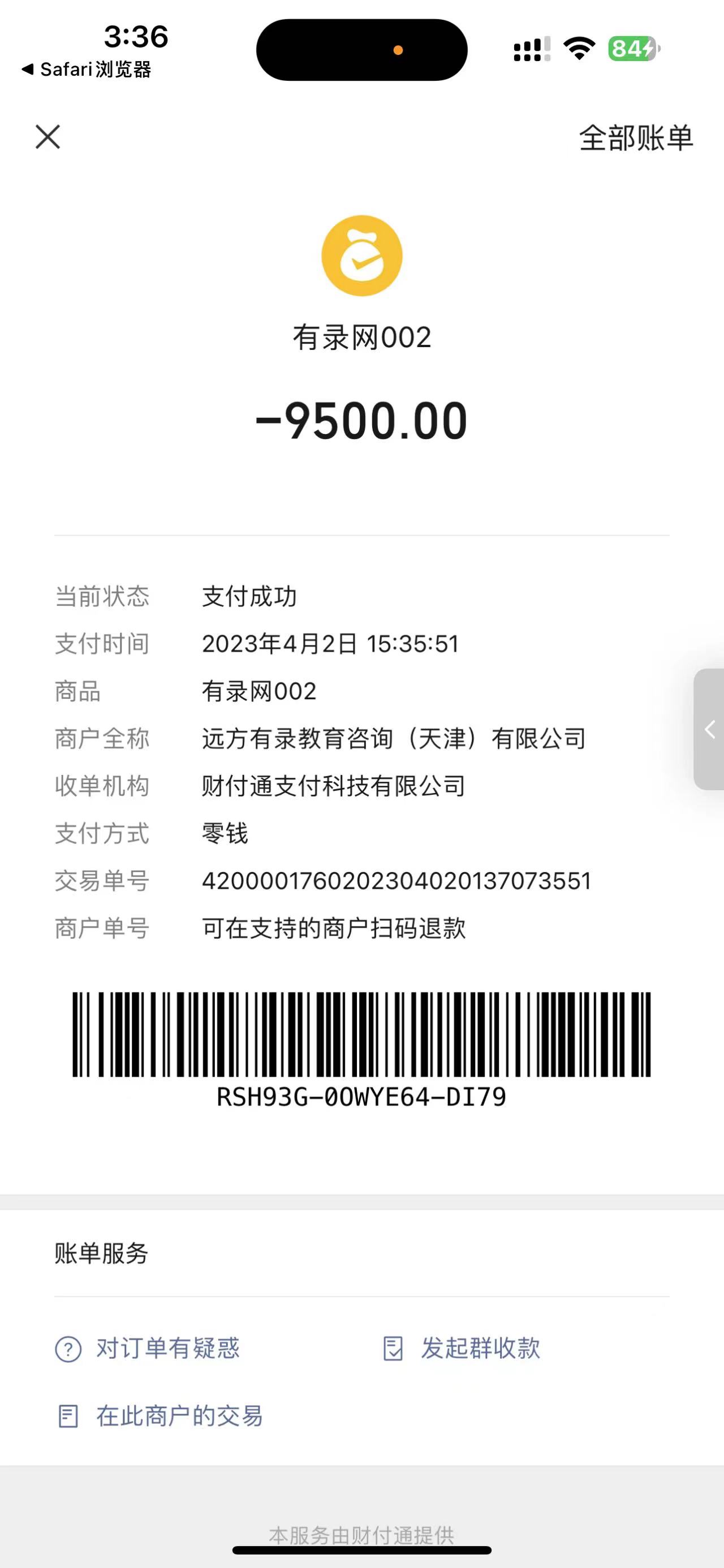Start a group collection via 发起群收款
Screen dimensions: 724x1568
tap(462, 1349)
